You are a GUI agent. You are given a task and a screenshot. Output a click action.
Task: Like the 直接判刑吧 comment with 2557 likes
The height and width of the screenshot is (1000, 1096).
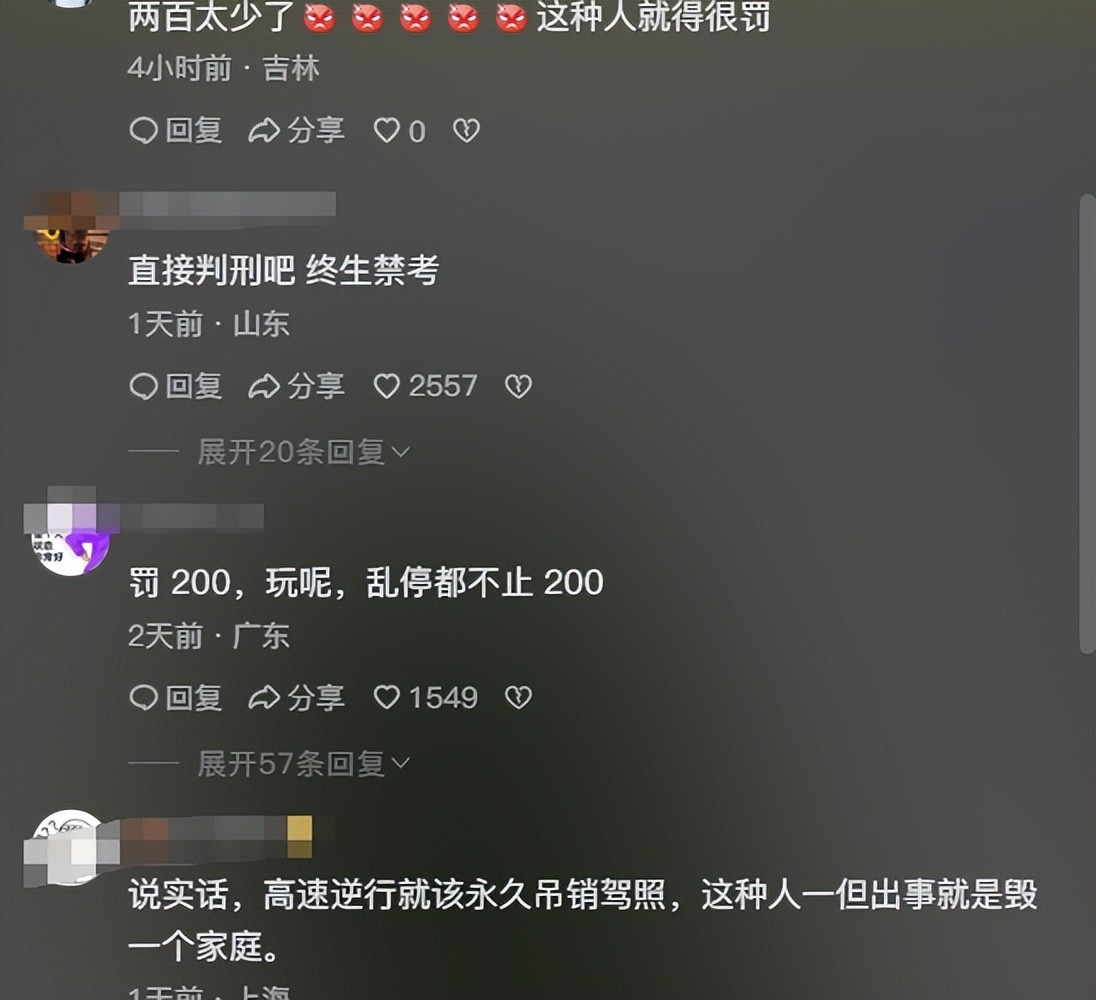point(388,386)
